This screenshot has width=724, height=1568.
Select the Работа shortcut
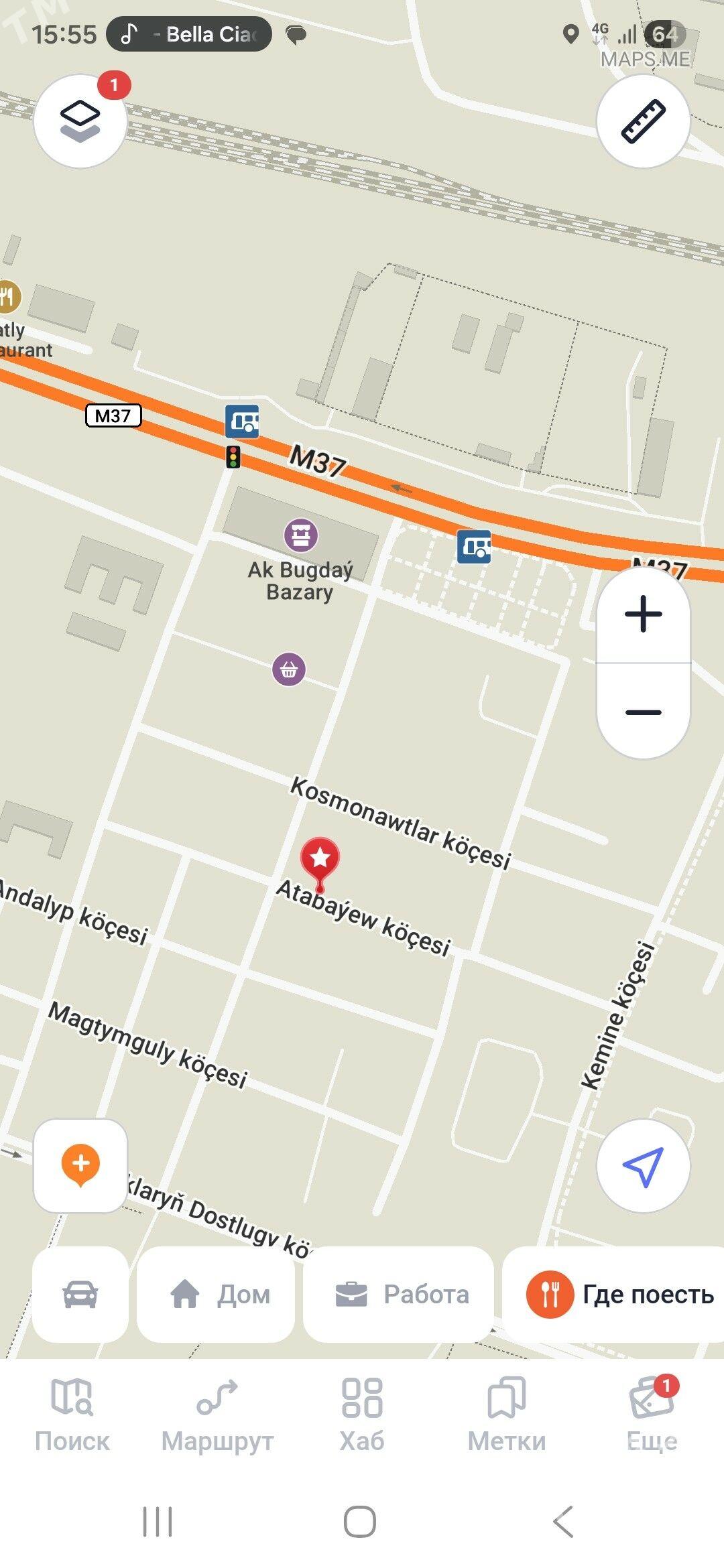(398, 1294)
